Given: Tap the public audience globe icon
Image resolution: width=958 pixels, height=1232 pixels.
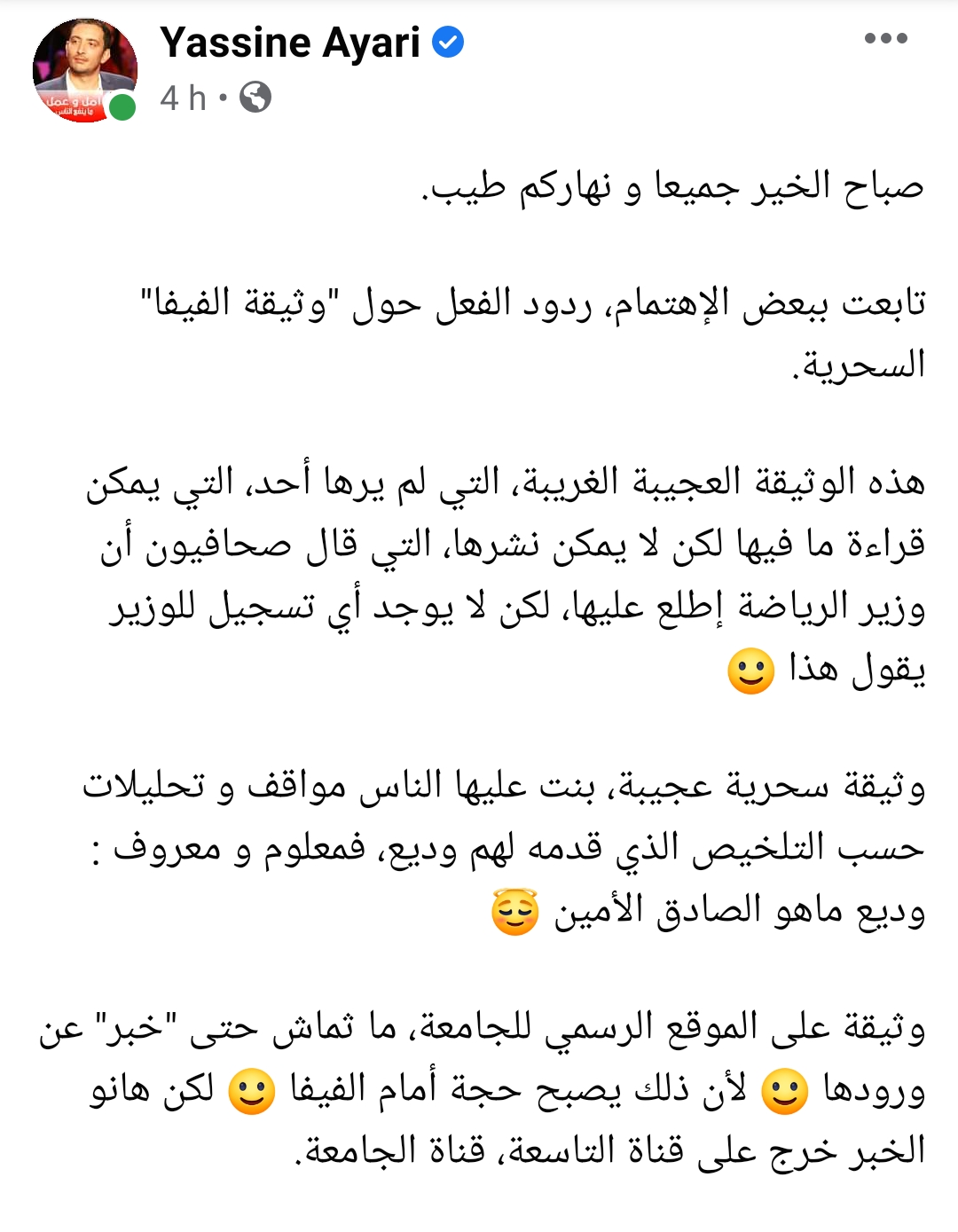Looking at the screenshot, I should click(255, 98).
